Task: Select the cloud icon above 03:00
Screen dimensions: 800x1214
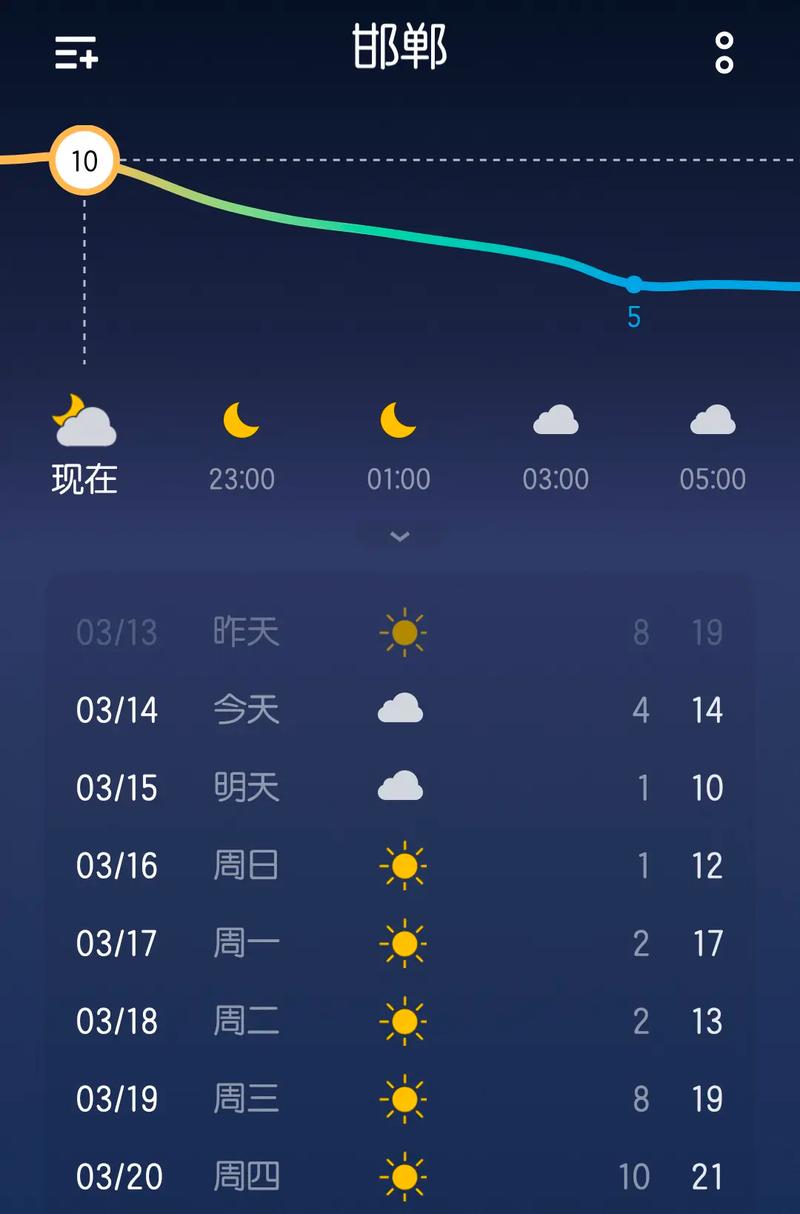Action: point(555,422)
